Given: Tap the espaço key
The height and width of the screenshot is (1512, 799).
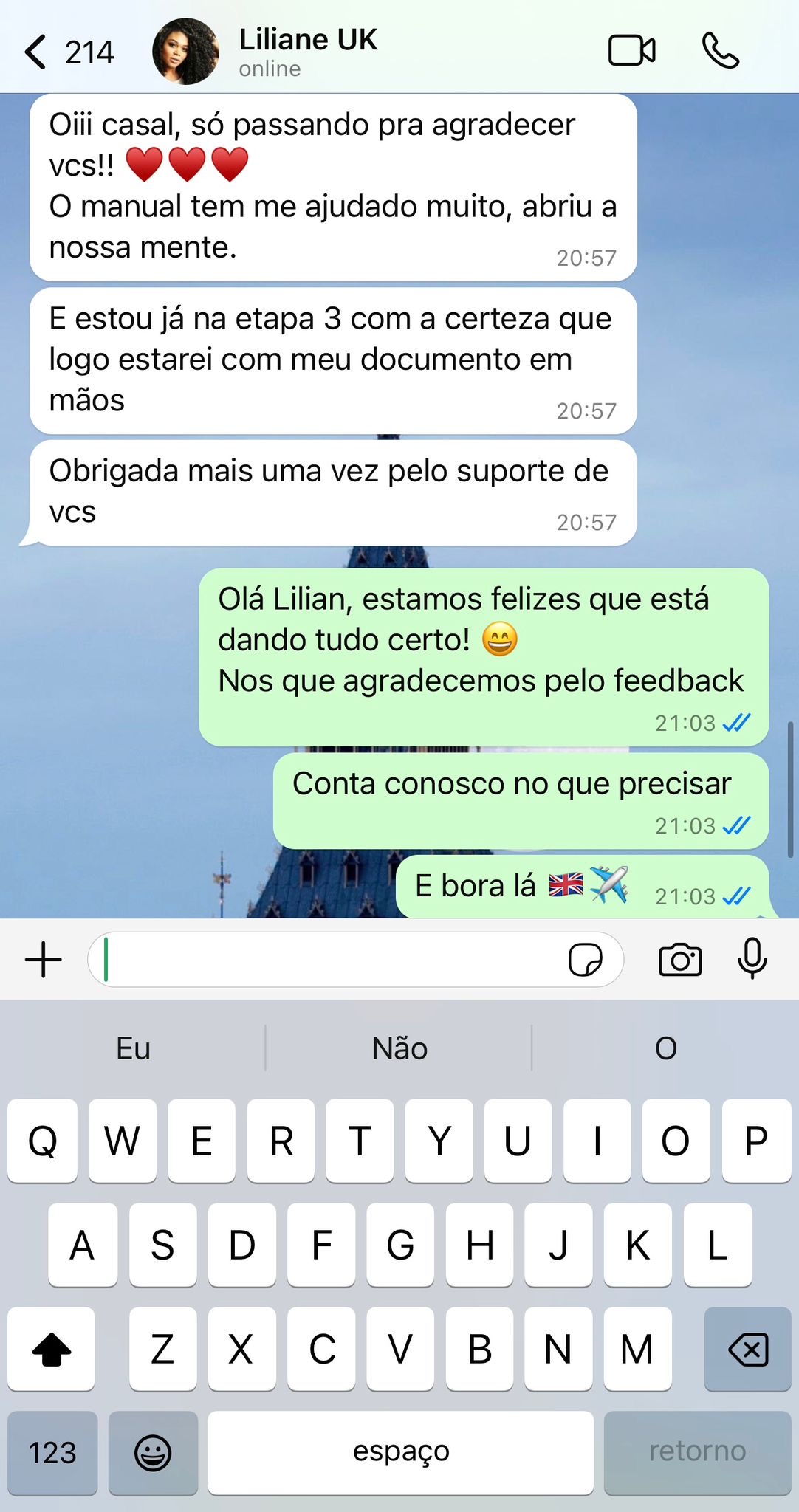Looking at the screenshot, I should [400, 1451].
